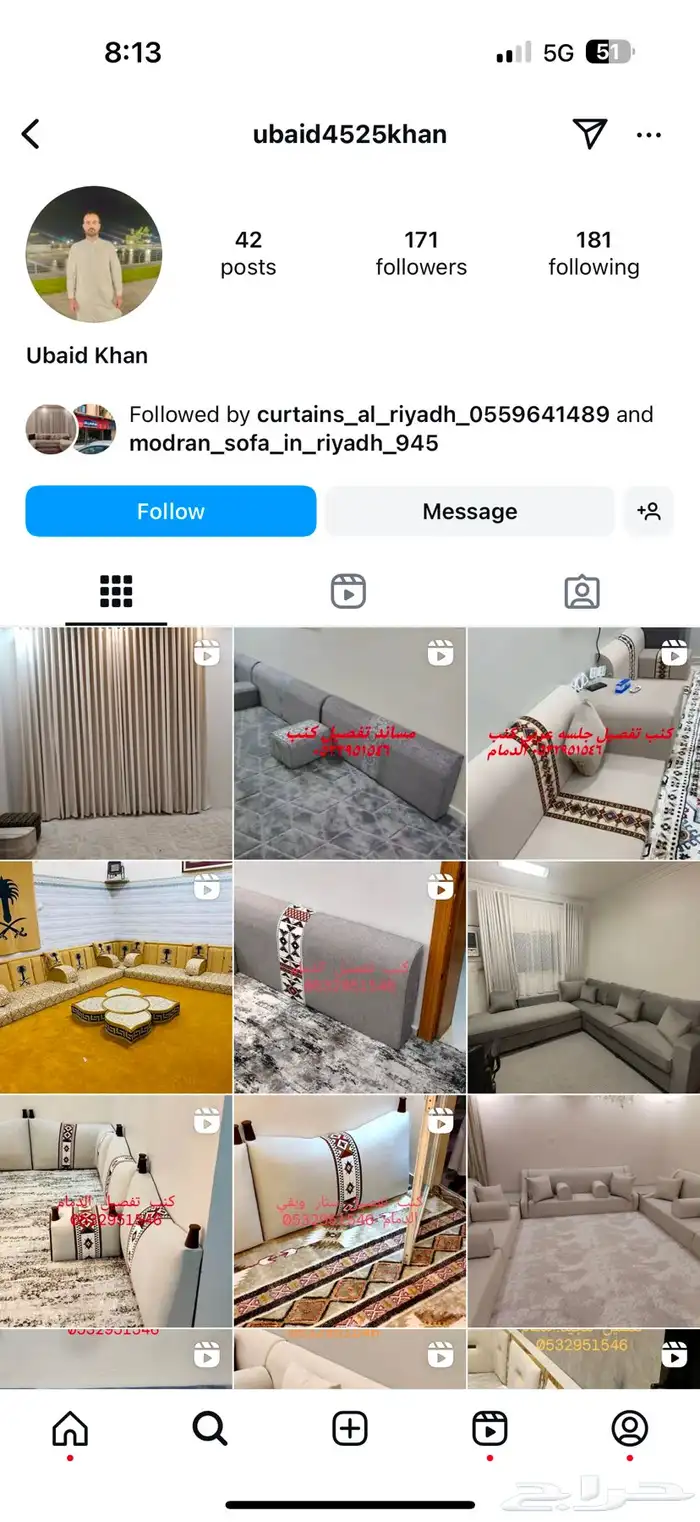Image resolution: width=700 pixels, height=1522 pixels.
Task: Go to the Home feed
Action: point(70,1429)
